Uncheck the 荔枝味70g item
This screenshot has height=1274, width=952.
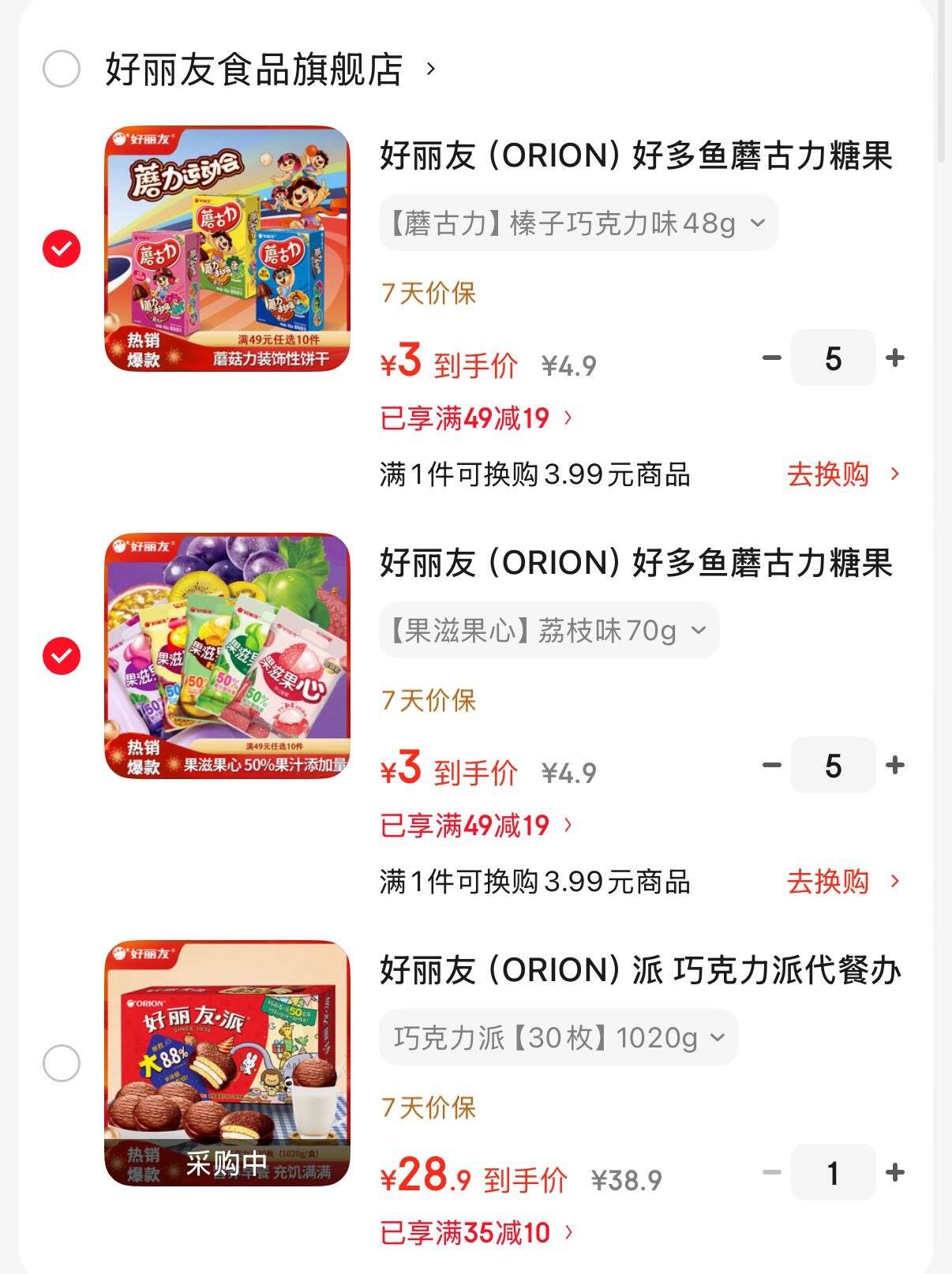coord(62,656)
